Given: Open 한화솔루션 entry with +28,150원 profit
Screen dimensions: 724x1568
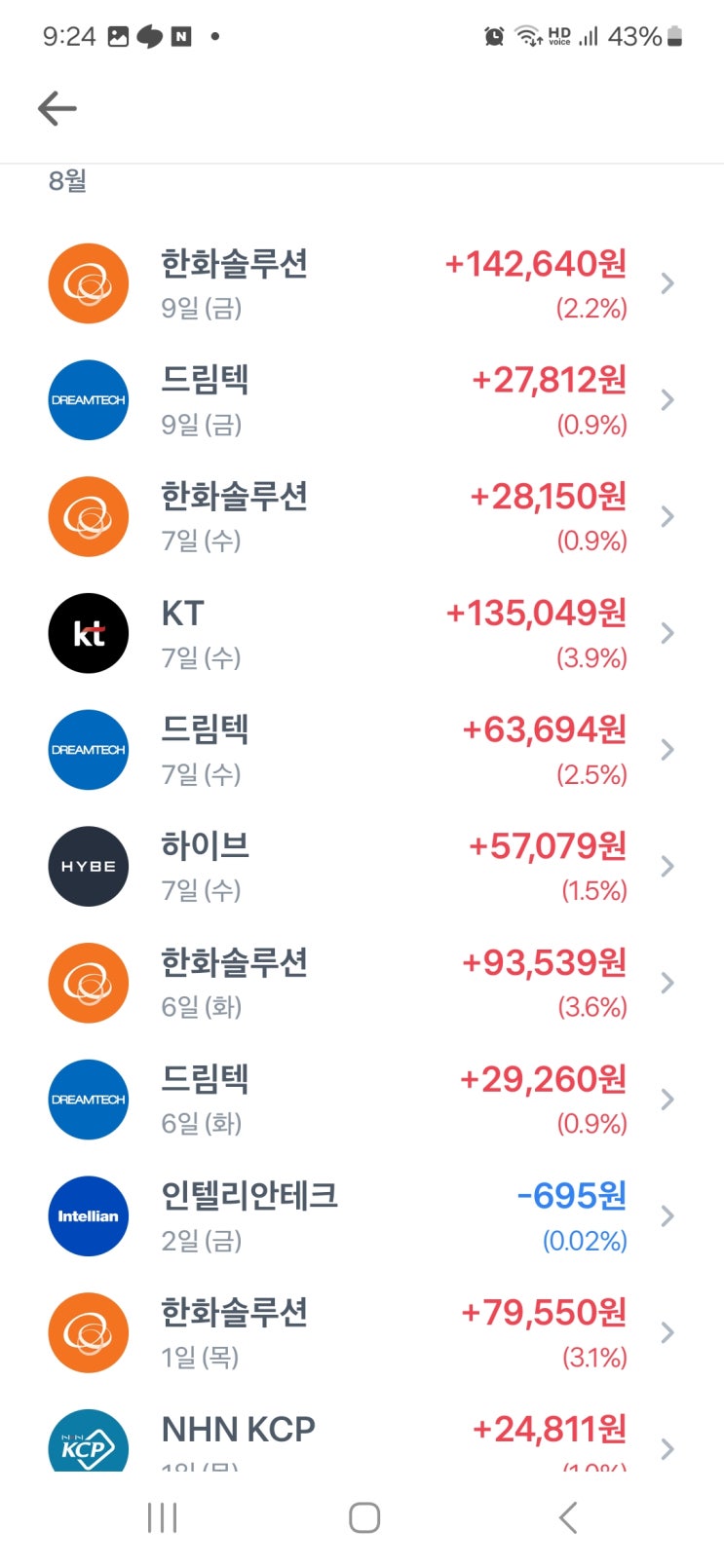Looking at the screenshot, I should pyautogui.click(x=361, y=517).
